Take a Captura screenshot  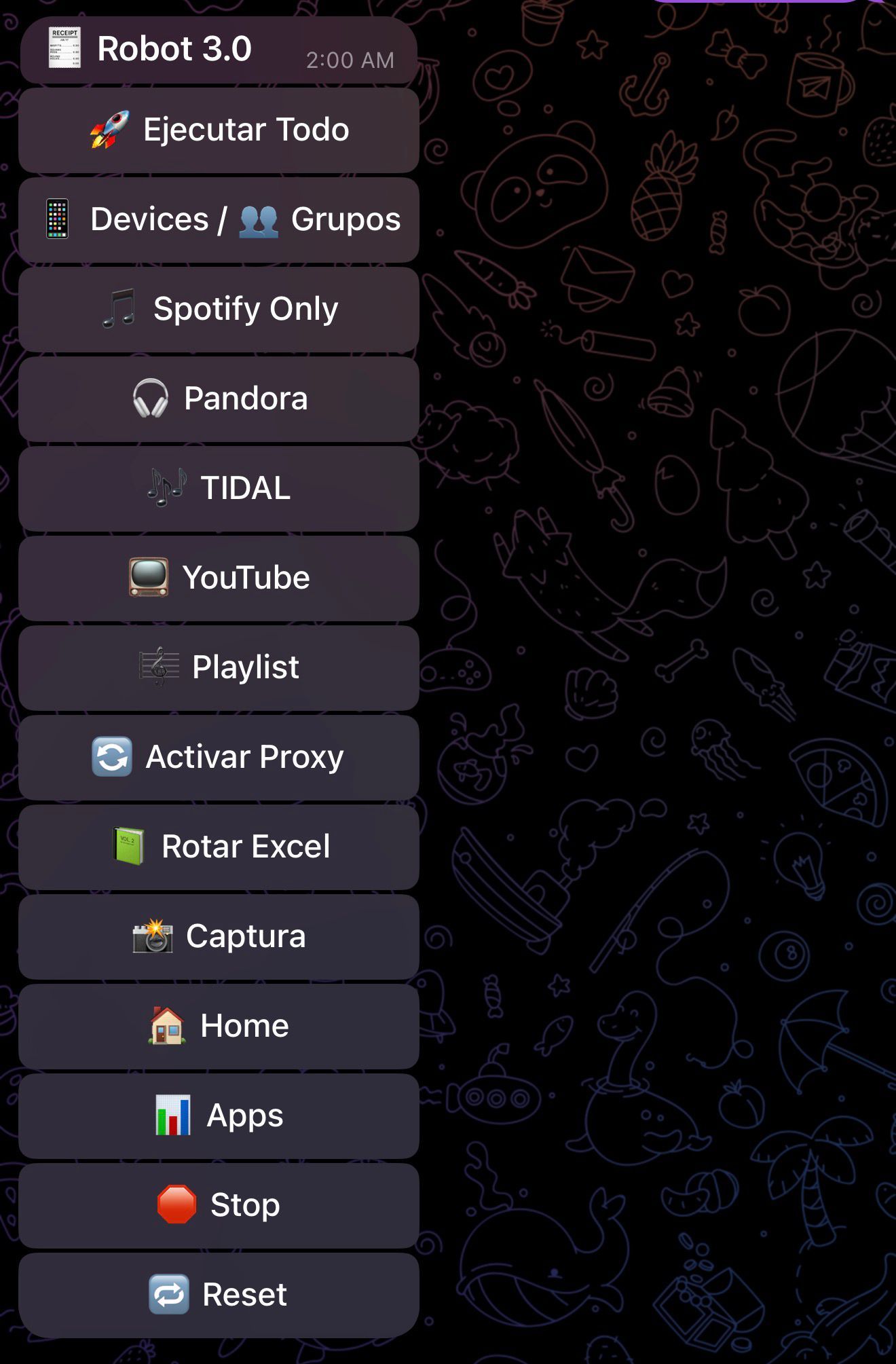tap(219, 936)
